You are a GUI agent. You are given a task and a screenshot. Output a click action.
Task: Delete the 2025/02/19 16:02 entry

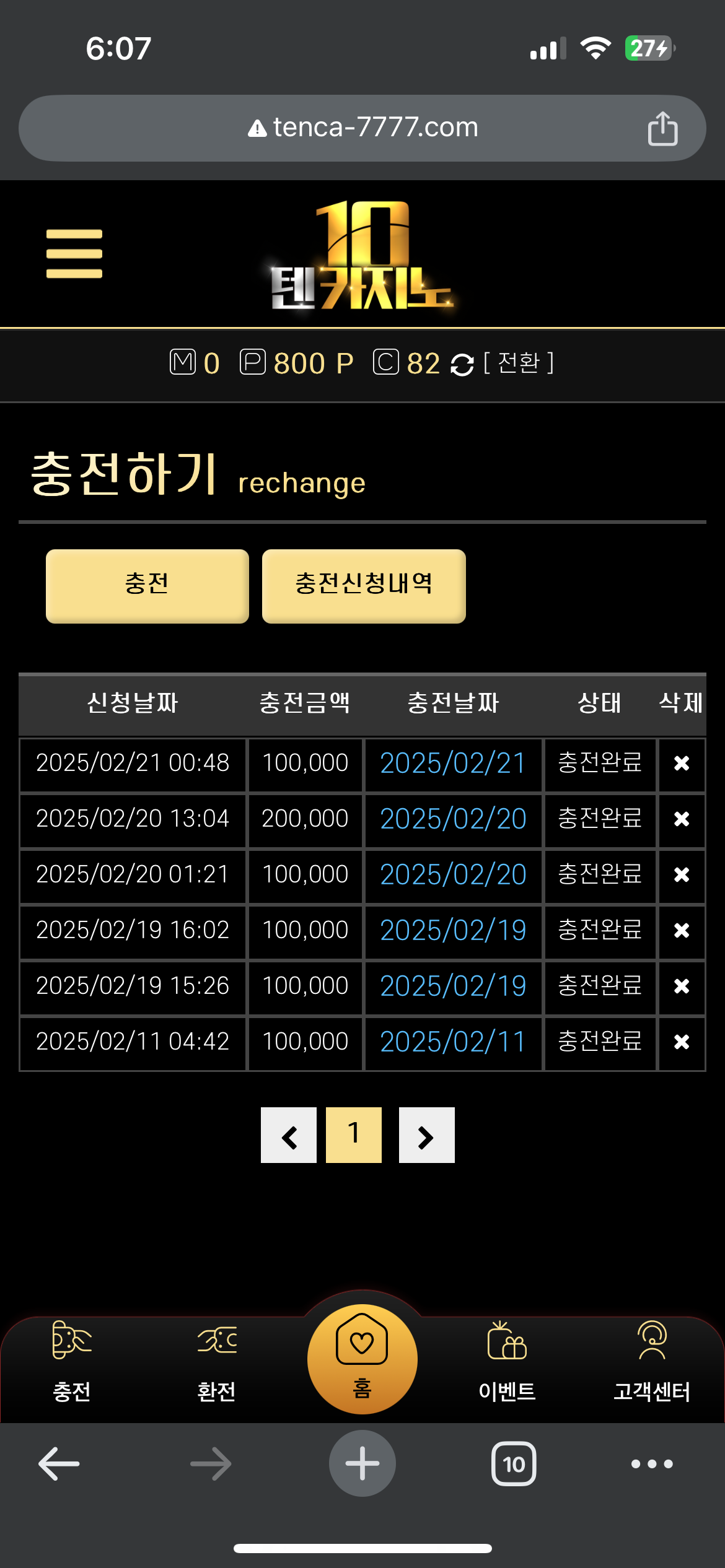682,931
